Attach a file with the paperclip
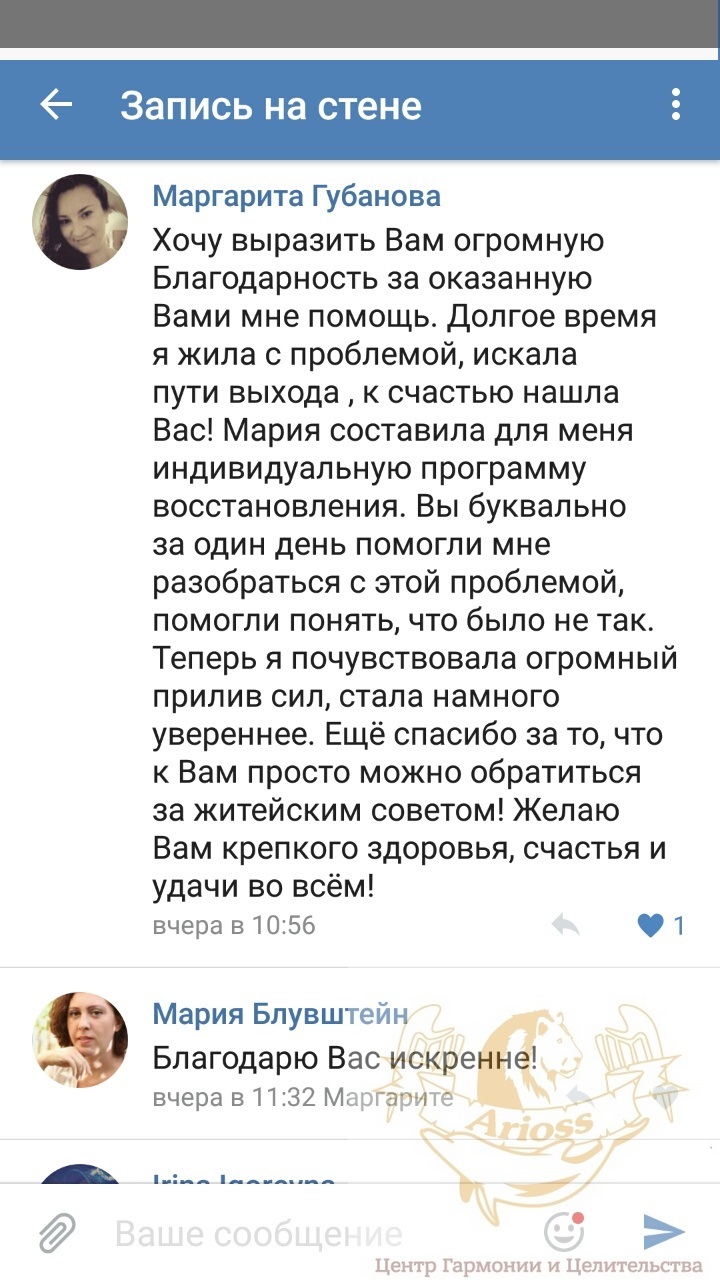The width and height of the screenshot is (720, 1280). (57, 1234)
